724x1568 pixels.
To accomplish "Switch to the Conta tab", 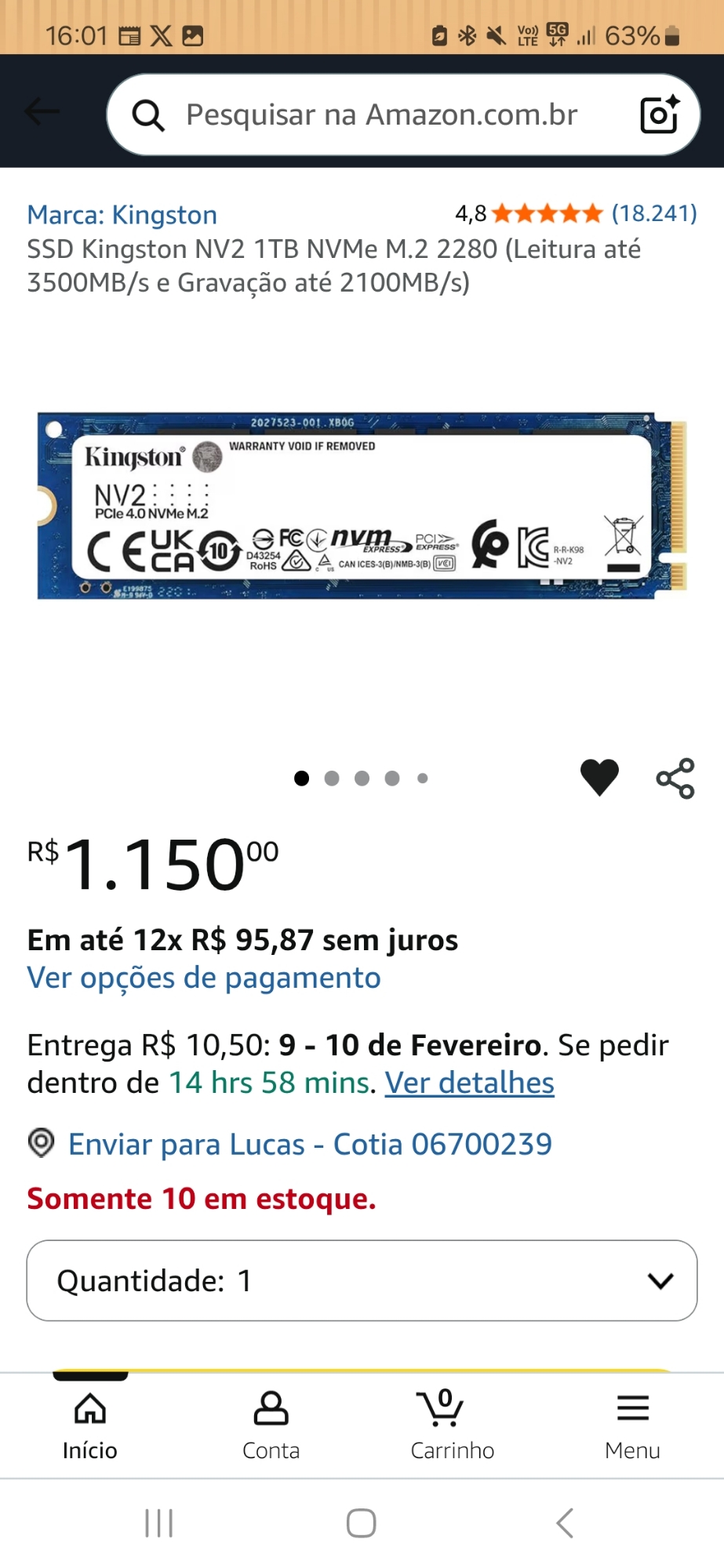I will point(271,1426).
